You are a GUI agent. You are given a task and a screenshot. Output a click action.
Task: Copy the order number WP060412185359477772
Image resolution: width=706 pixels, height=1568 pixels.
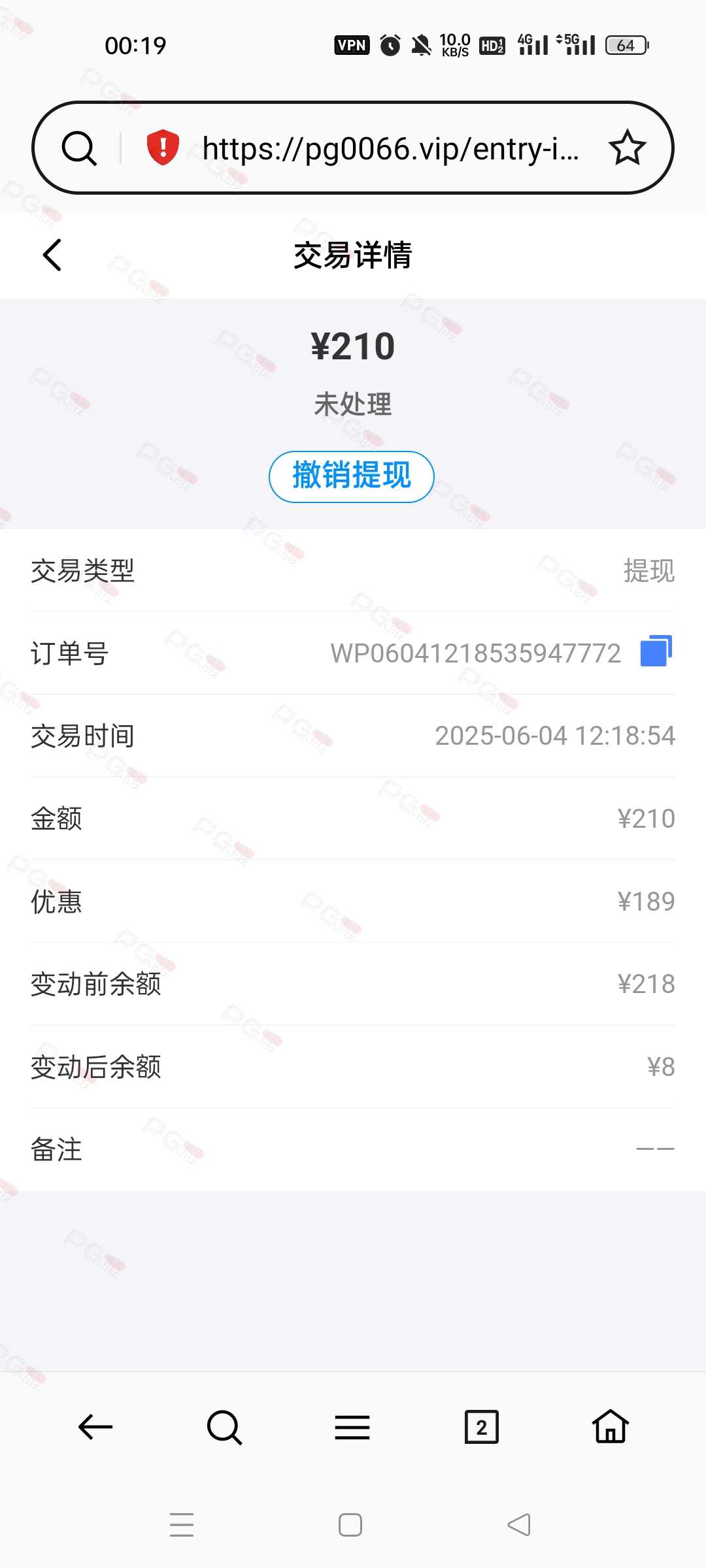[x=656, y=651]
